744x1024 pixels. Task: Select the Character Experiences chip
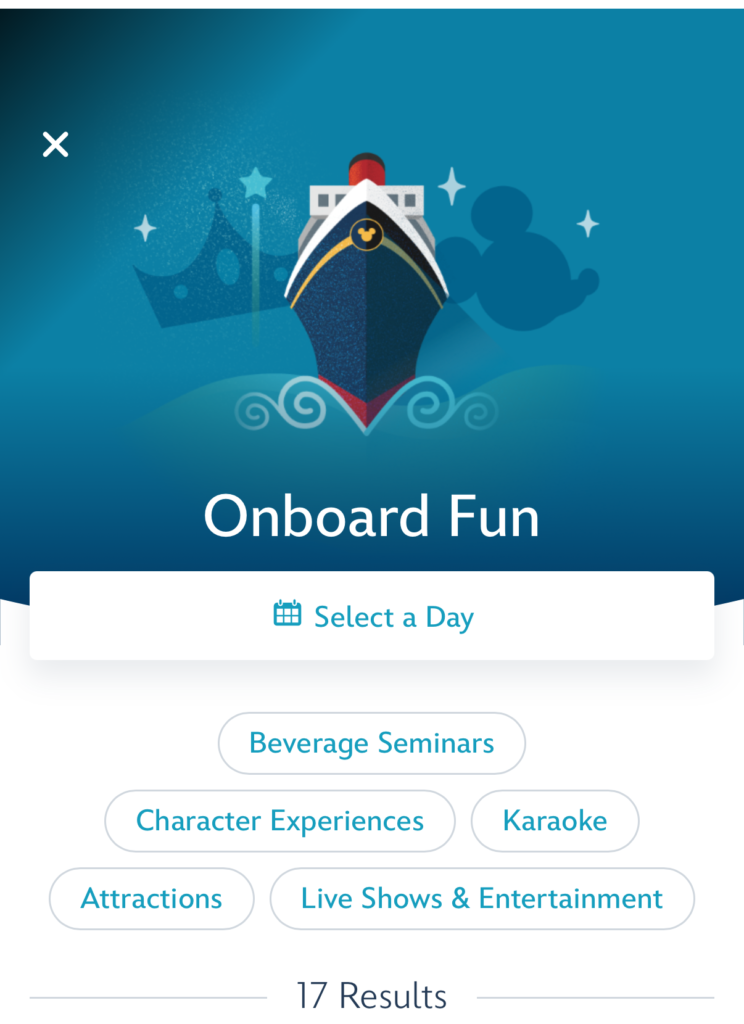(x=280, y=821)
